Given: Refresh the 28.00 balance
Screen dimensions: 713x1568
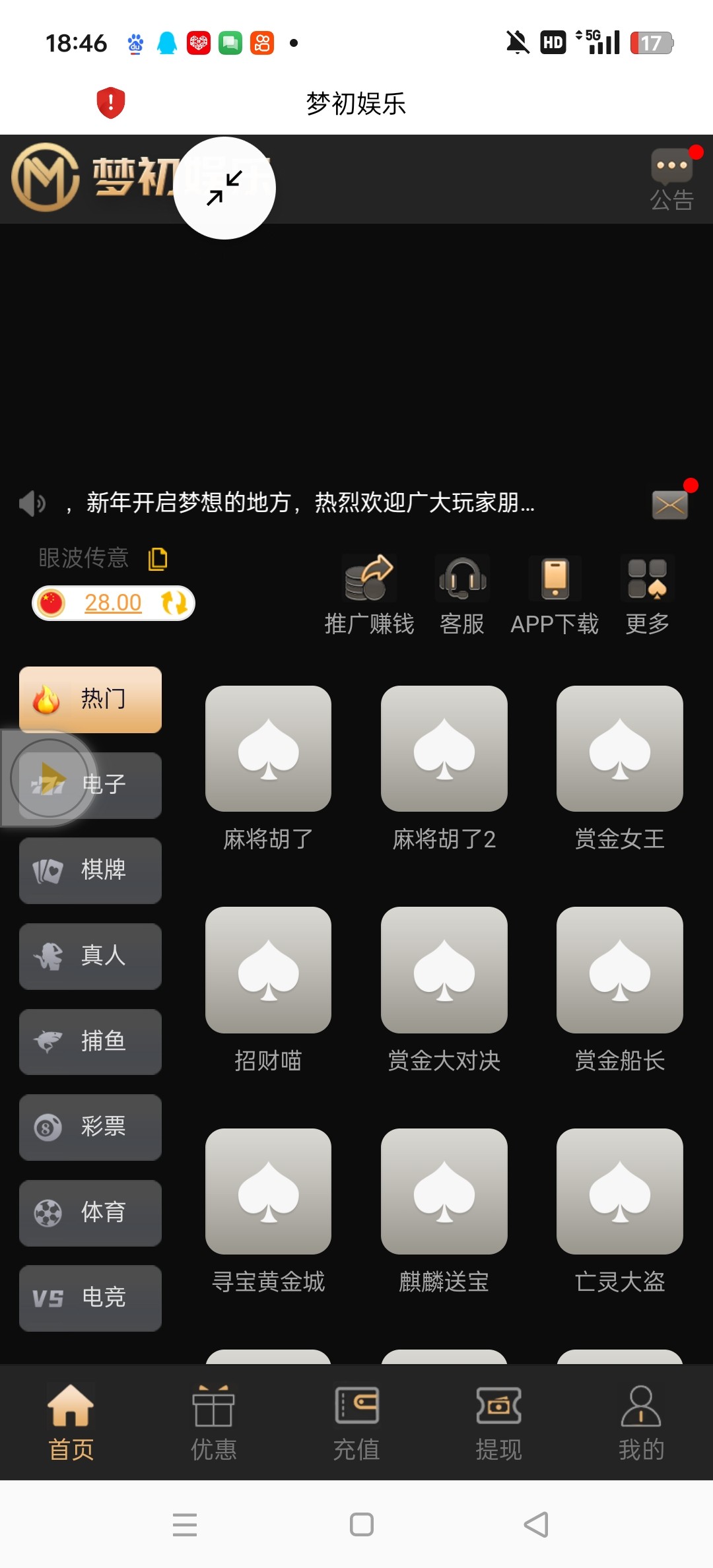Looking at the screenshot, I should [x=174, y=603].
